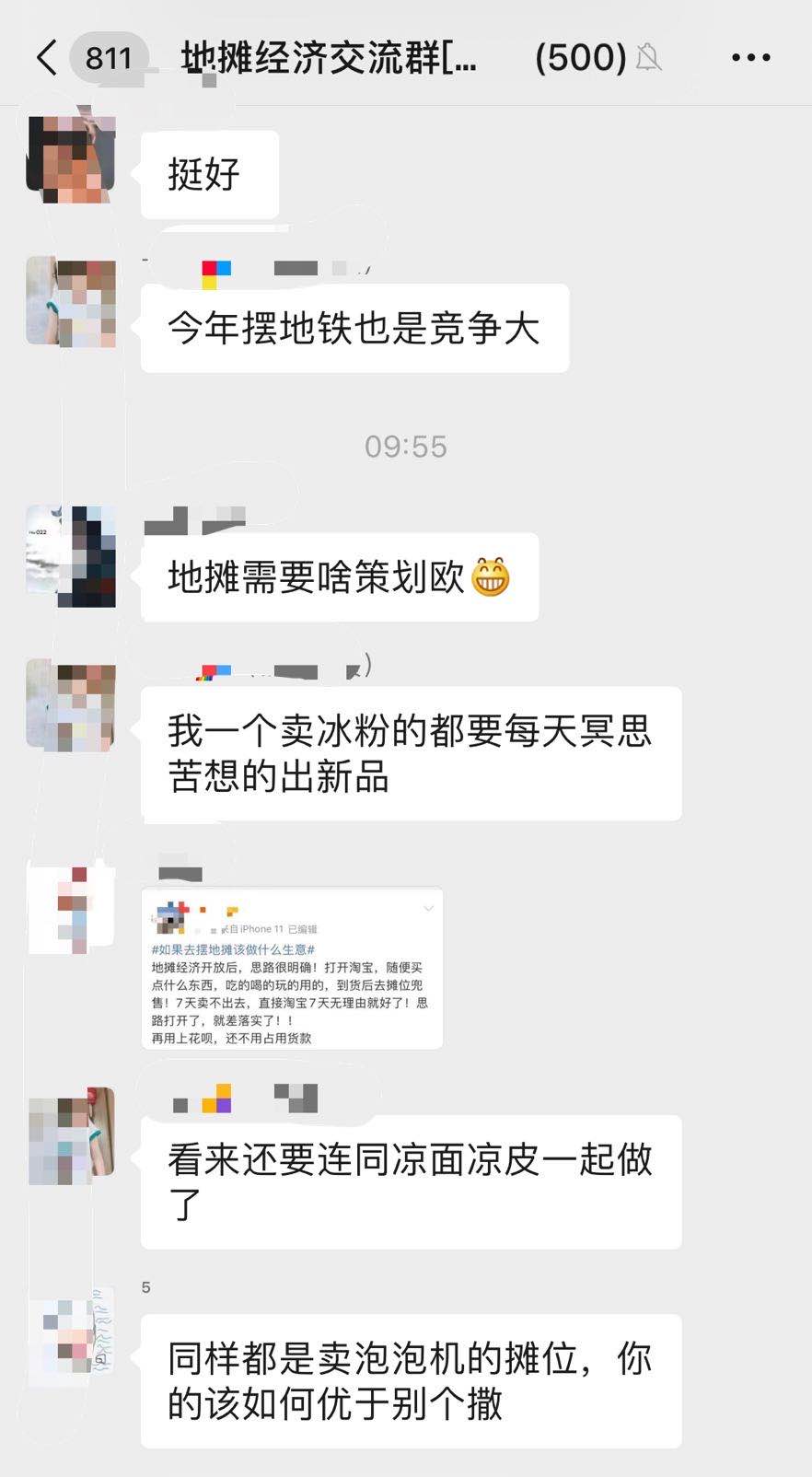Open avatar beside 地摊需要啥策划欧
812x1477 pixels.
tap(71, 555)
